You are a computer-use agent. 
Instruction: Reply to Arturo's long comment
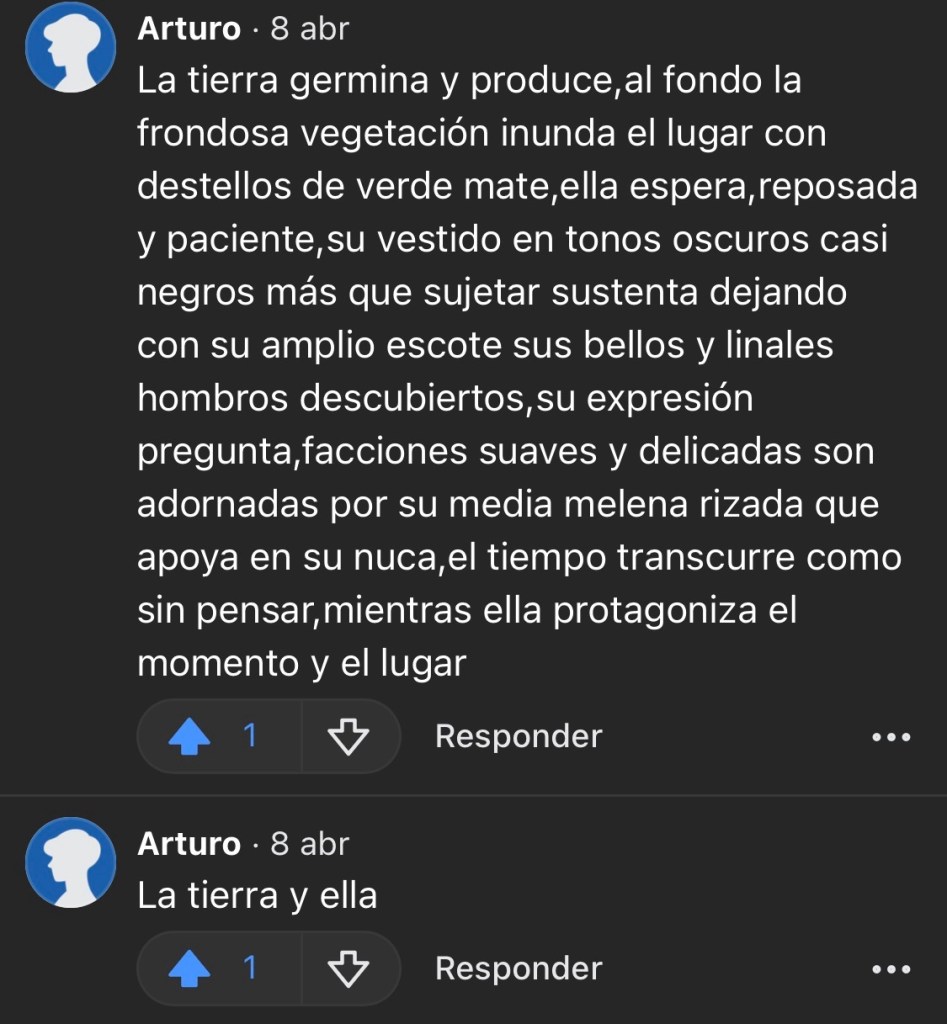point(518,737)
